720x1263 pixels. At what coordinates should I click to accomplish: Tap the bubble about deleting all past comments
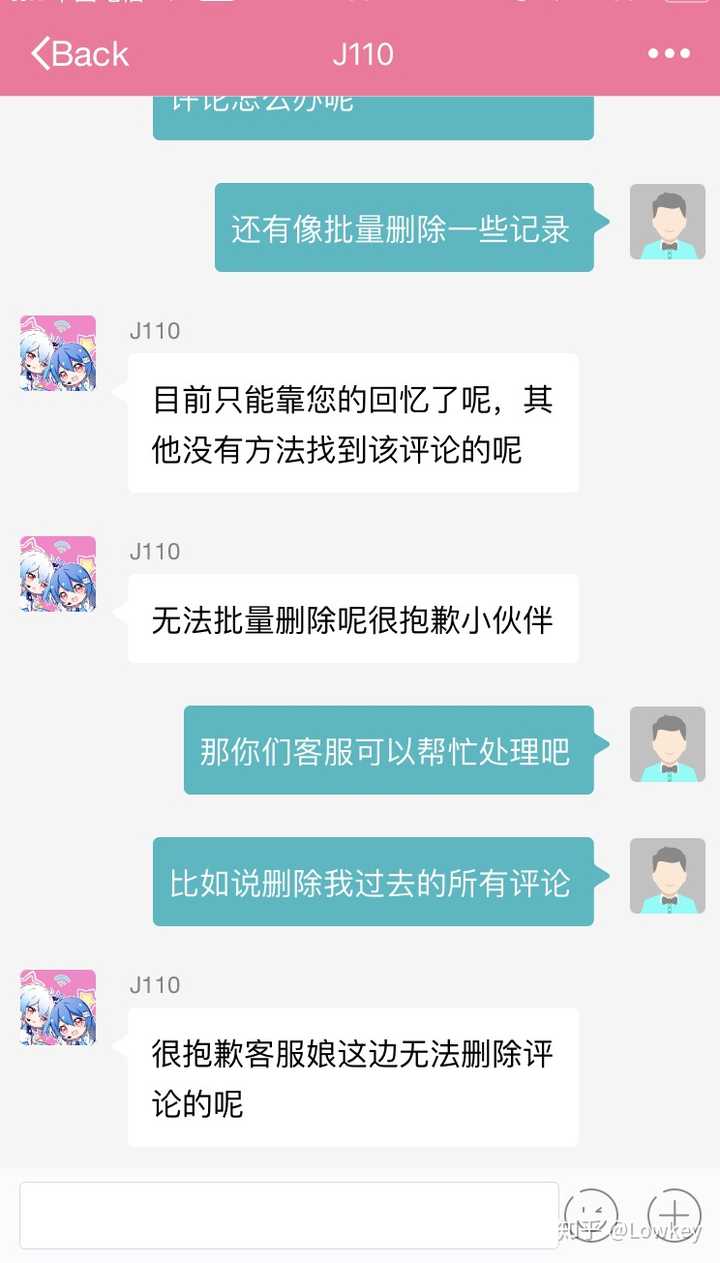point(374,882)
